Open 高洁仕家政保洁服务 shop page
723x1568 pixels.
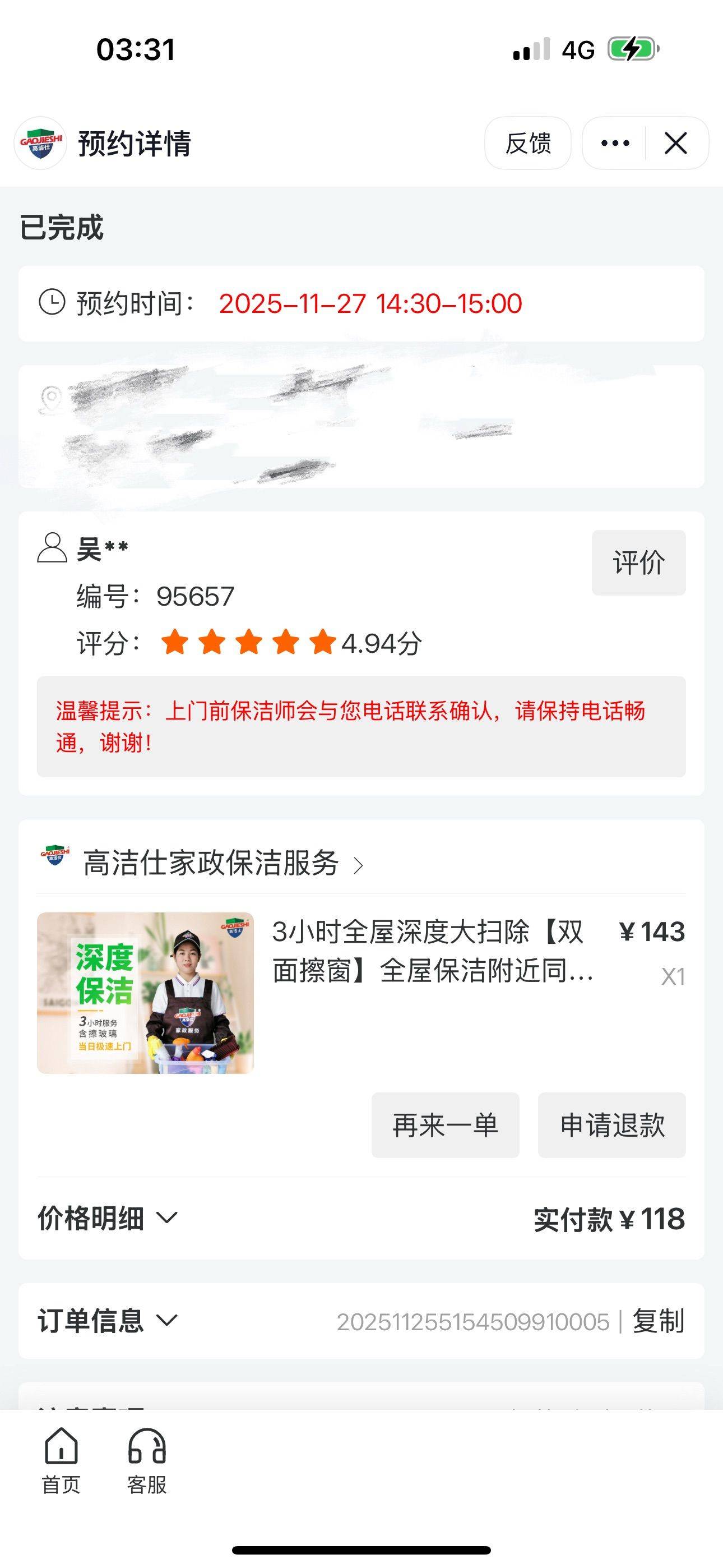(211, 863)
